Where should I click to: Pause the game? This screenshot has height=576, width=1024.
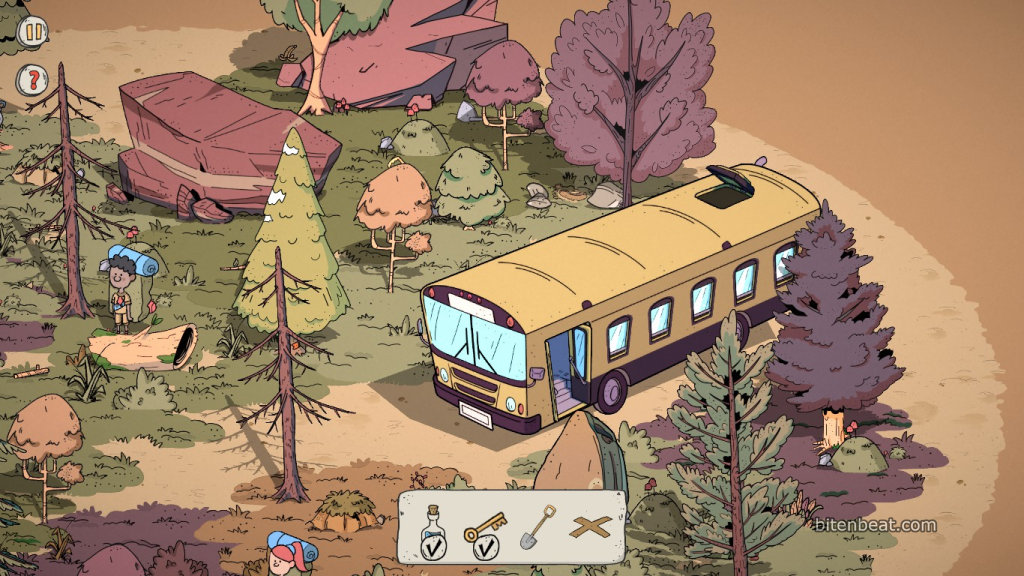click(x=32, y=31)
